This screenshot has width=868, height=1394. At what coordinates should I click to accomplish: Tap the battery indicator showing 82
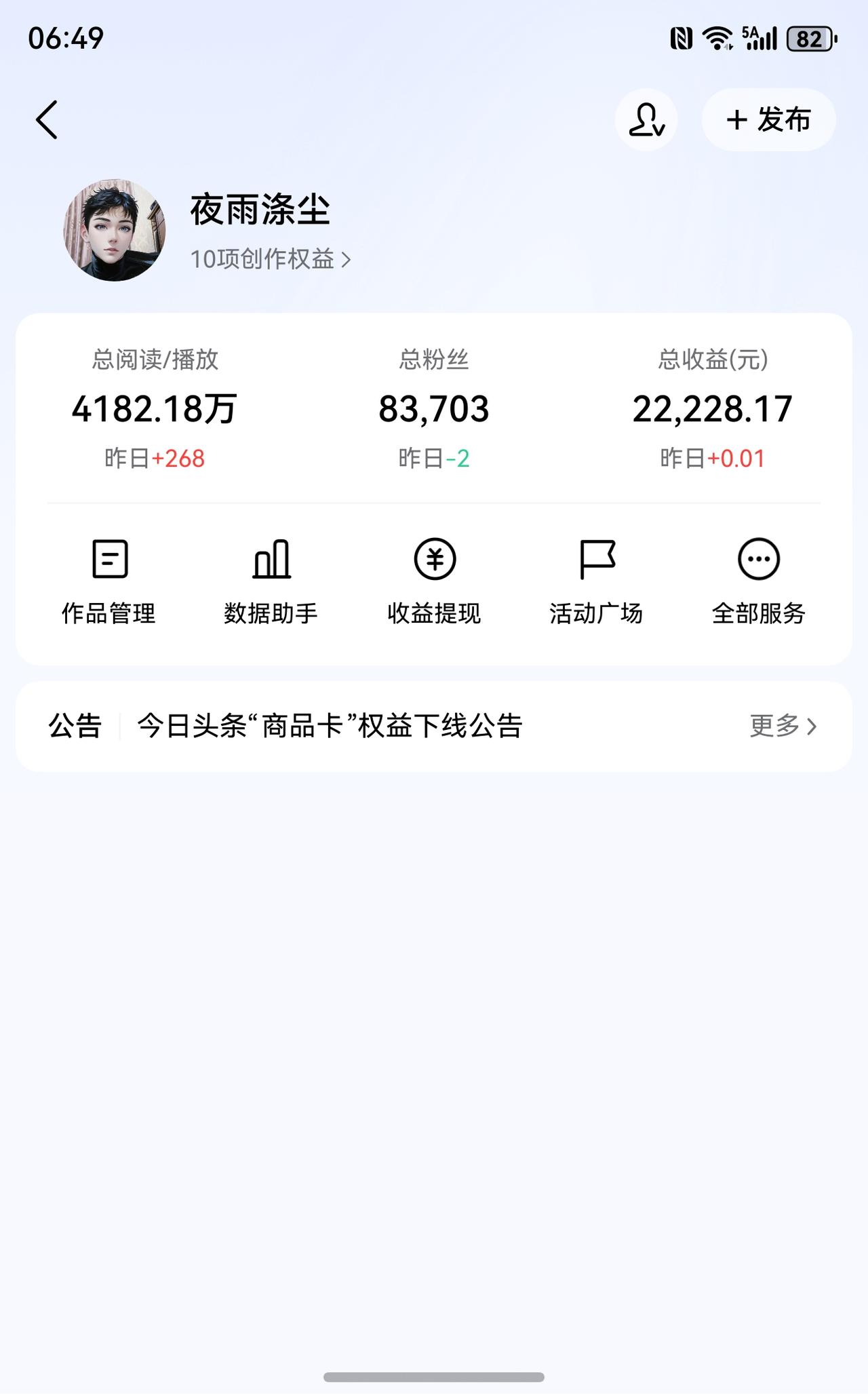[809, 39]
